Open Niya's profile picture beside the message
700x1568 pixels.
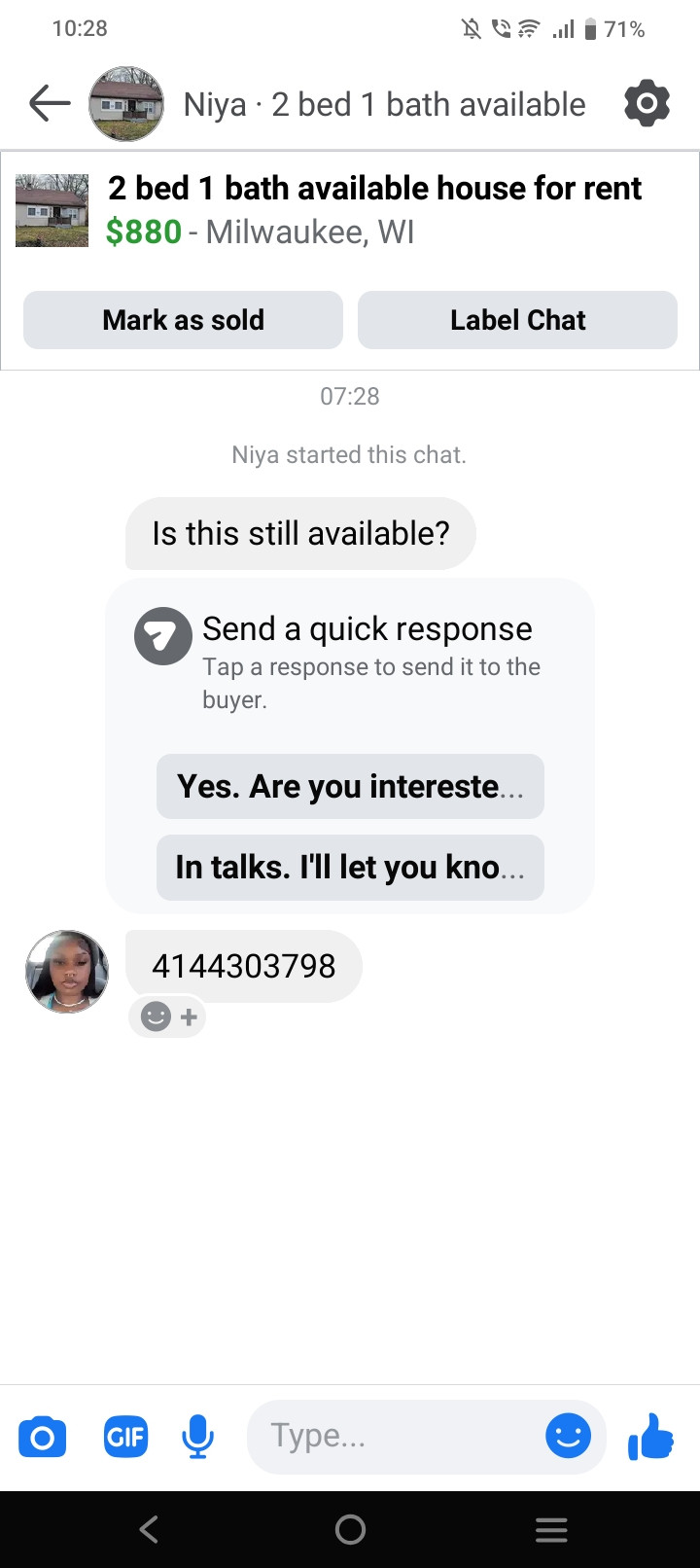tap(67, 972)
